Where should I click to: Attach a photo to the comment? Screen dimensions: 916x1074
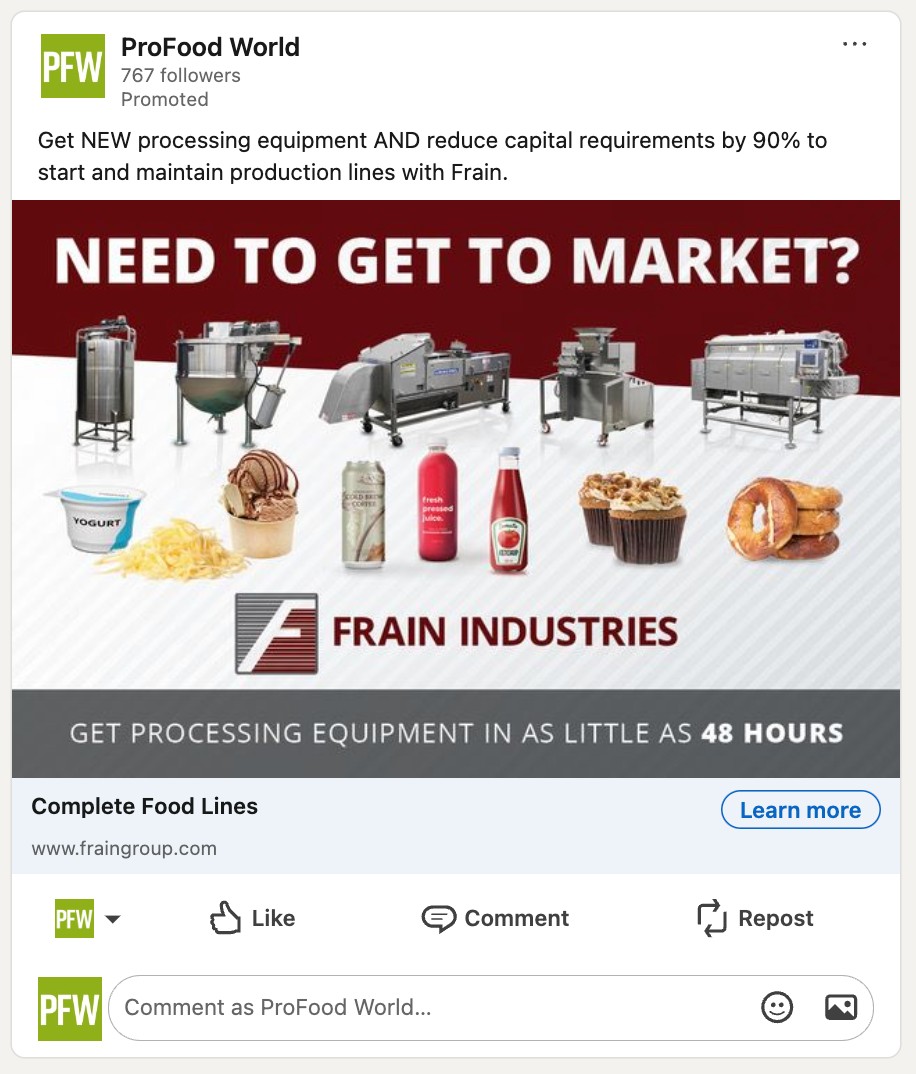[841, 1007]
